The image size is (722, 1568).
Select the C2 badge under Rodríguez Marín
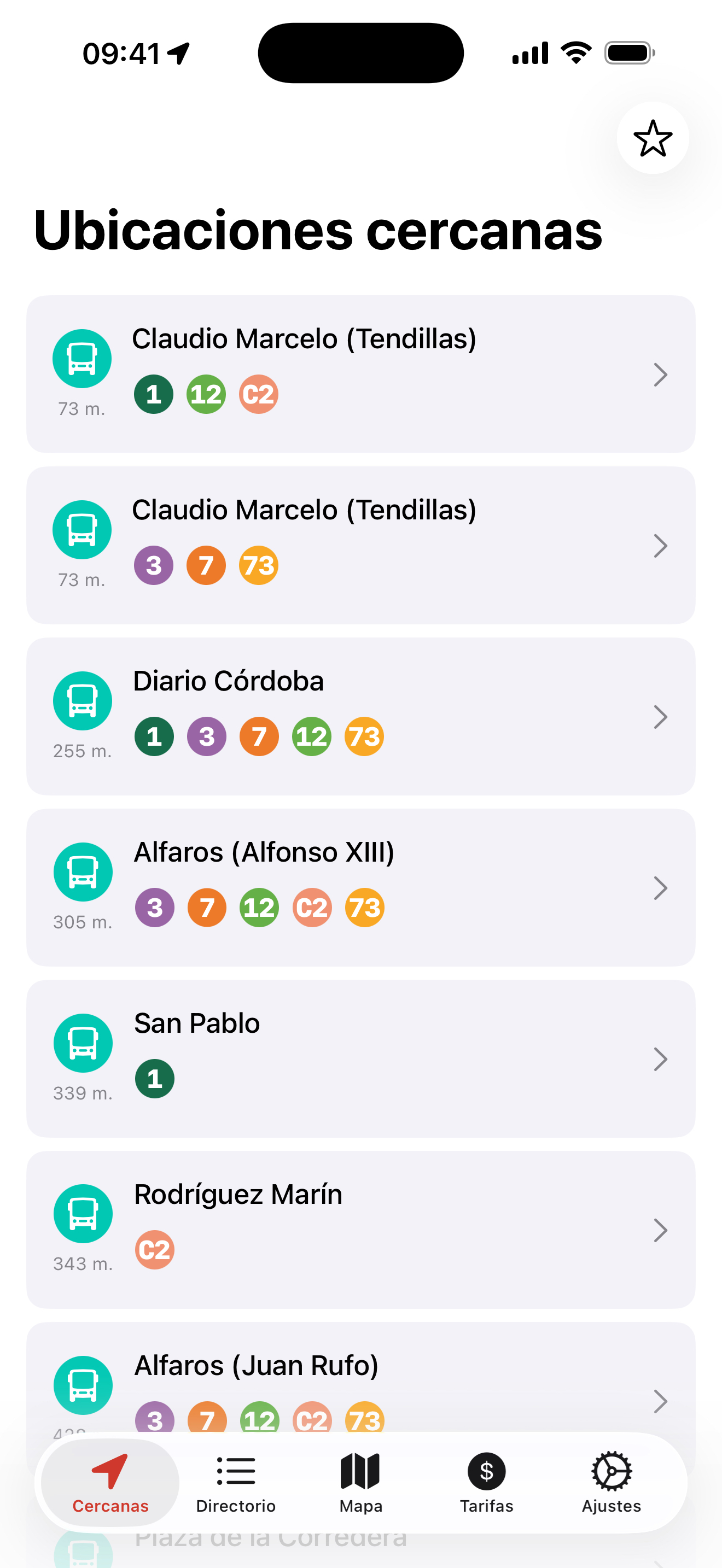tap(154, 1250)
